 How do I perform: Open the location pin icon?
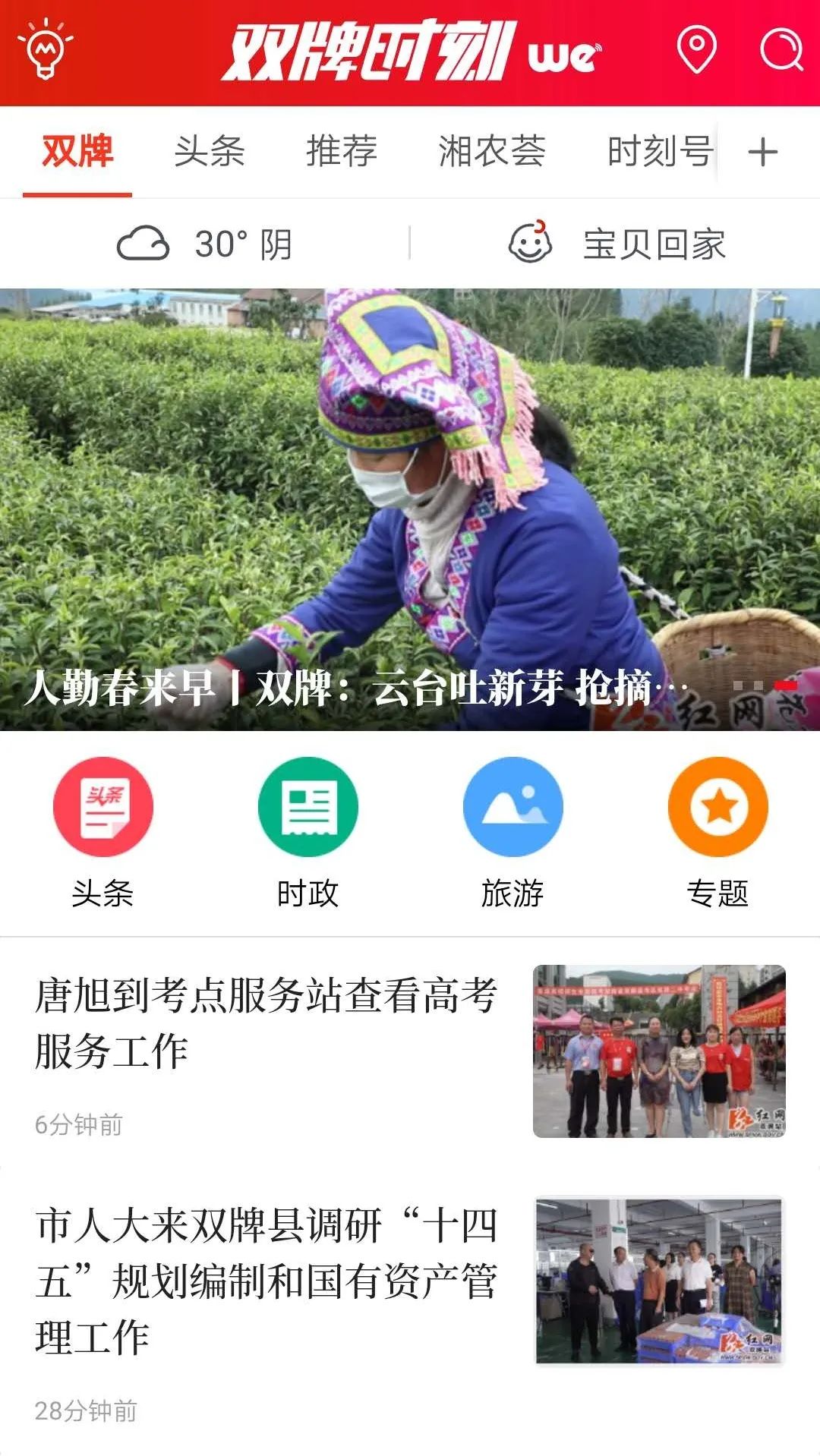[696, 50]
